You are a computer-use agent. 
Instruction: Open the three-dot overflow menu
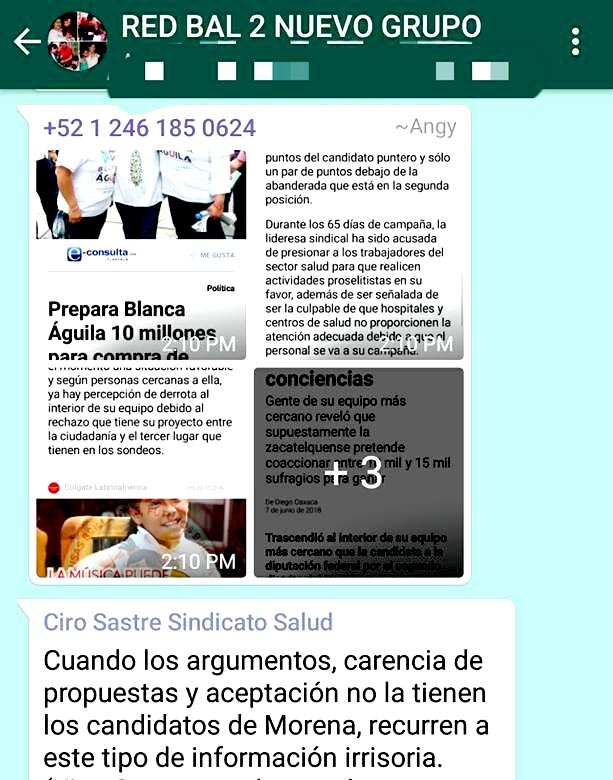click(575, 41)
